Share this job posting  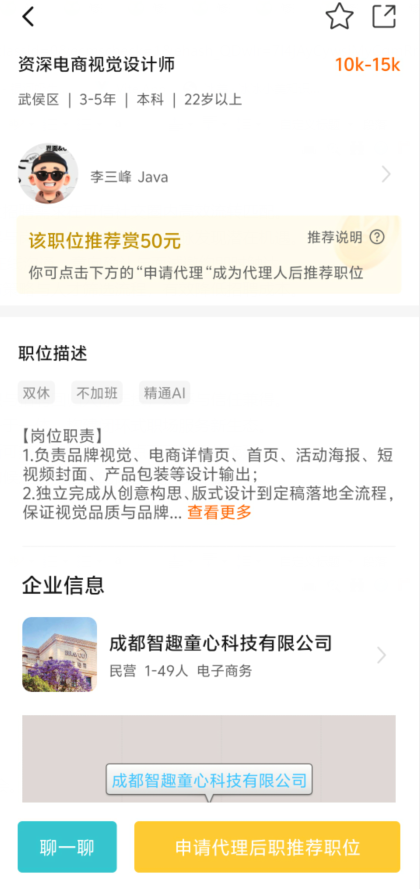click(384, 16)
